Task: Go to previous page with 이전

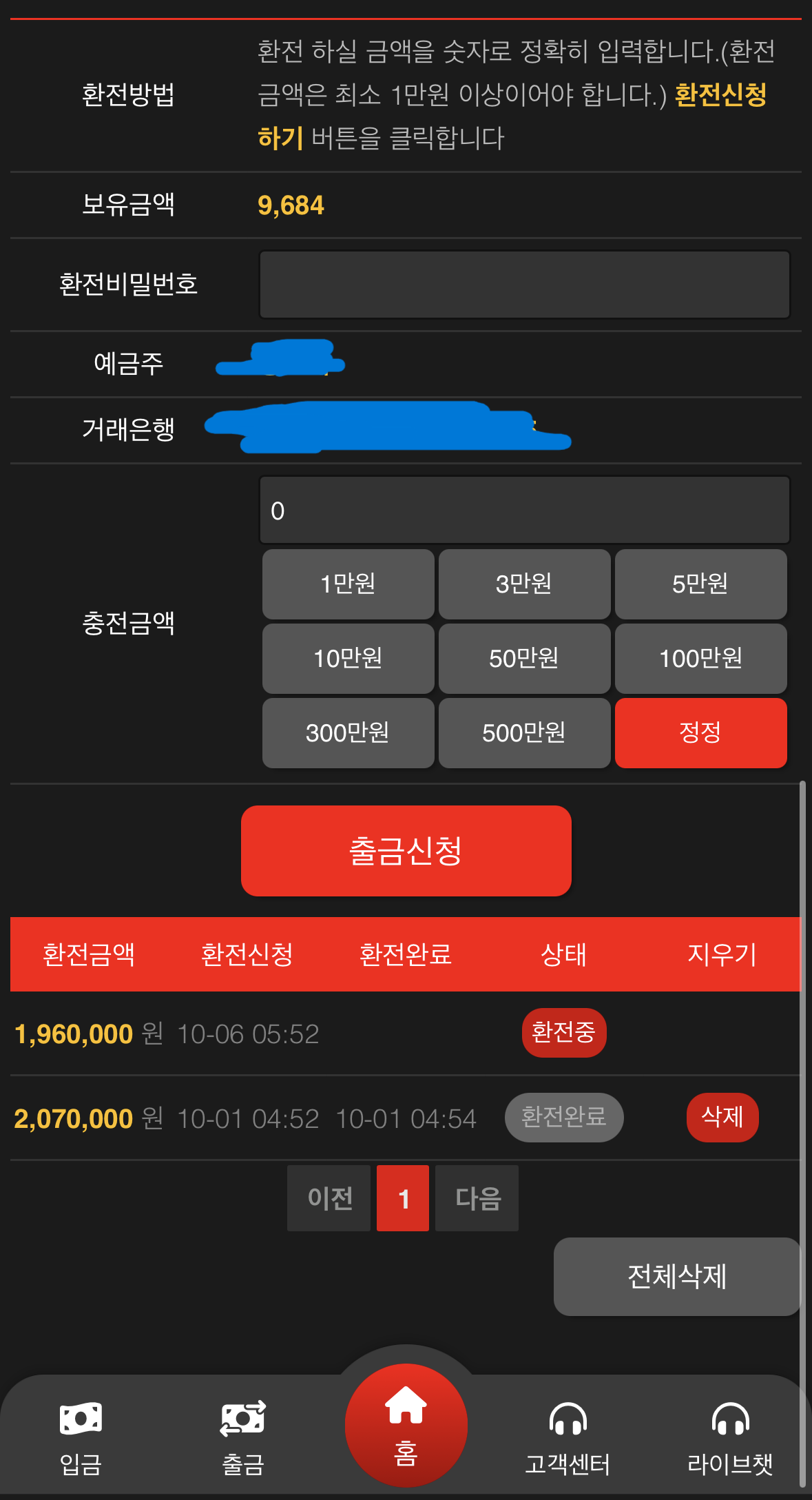Action: (329, 1198)
